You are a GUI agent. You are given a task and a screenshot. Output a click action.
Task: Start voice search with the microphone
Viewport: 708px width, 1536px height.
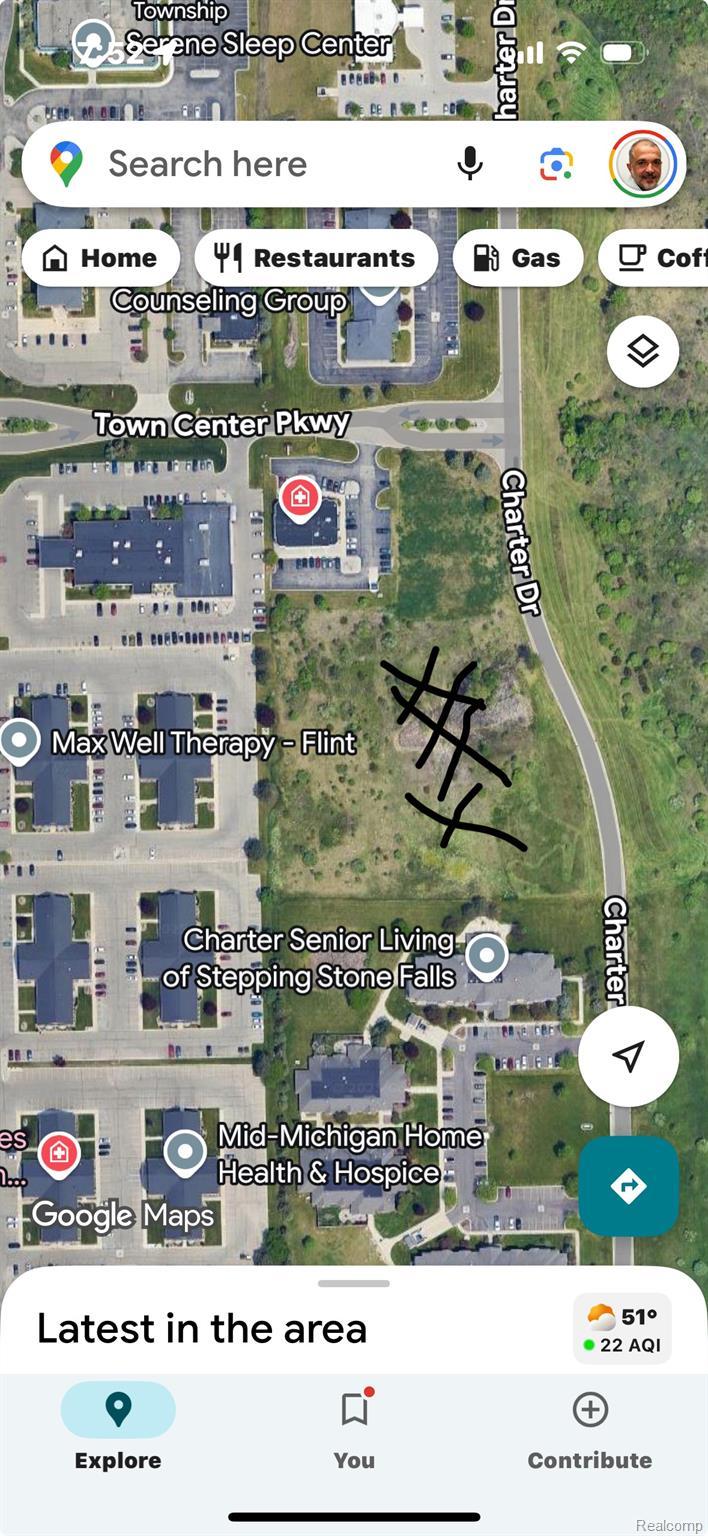click(x=470, y=164)
